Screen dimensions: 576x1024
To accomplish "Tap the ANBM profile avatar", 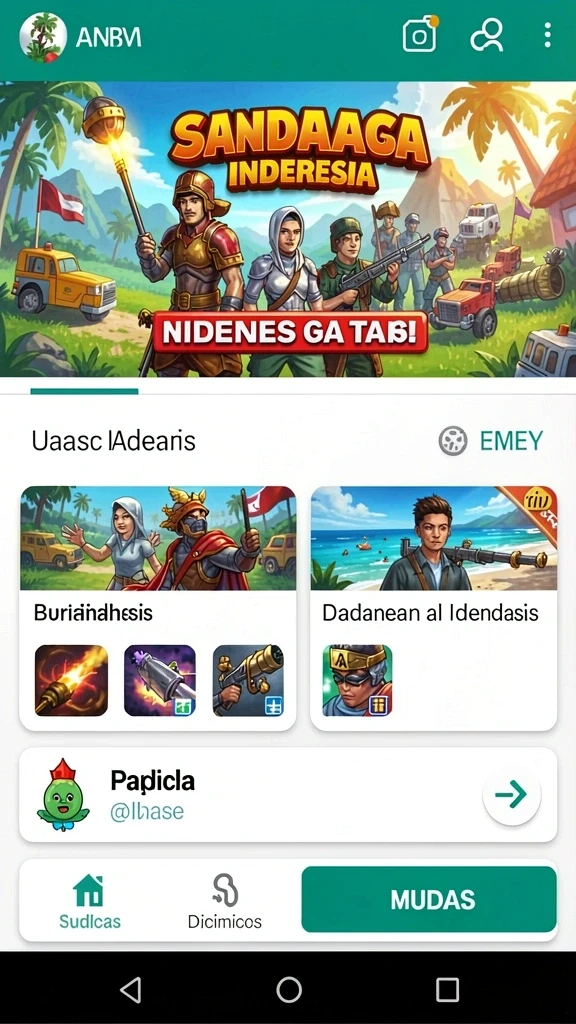I will click(x=43, y=37).
